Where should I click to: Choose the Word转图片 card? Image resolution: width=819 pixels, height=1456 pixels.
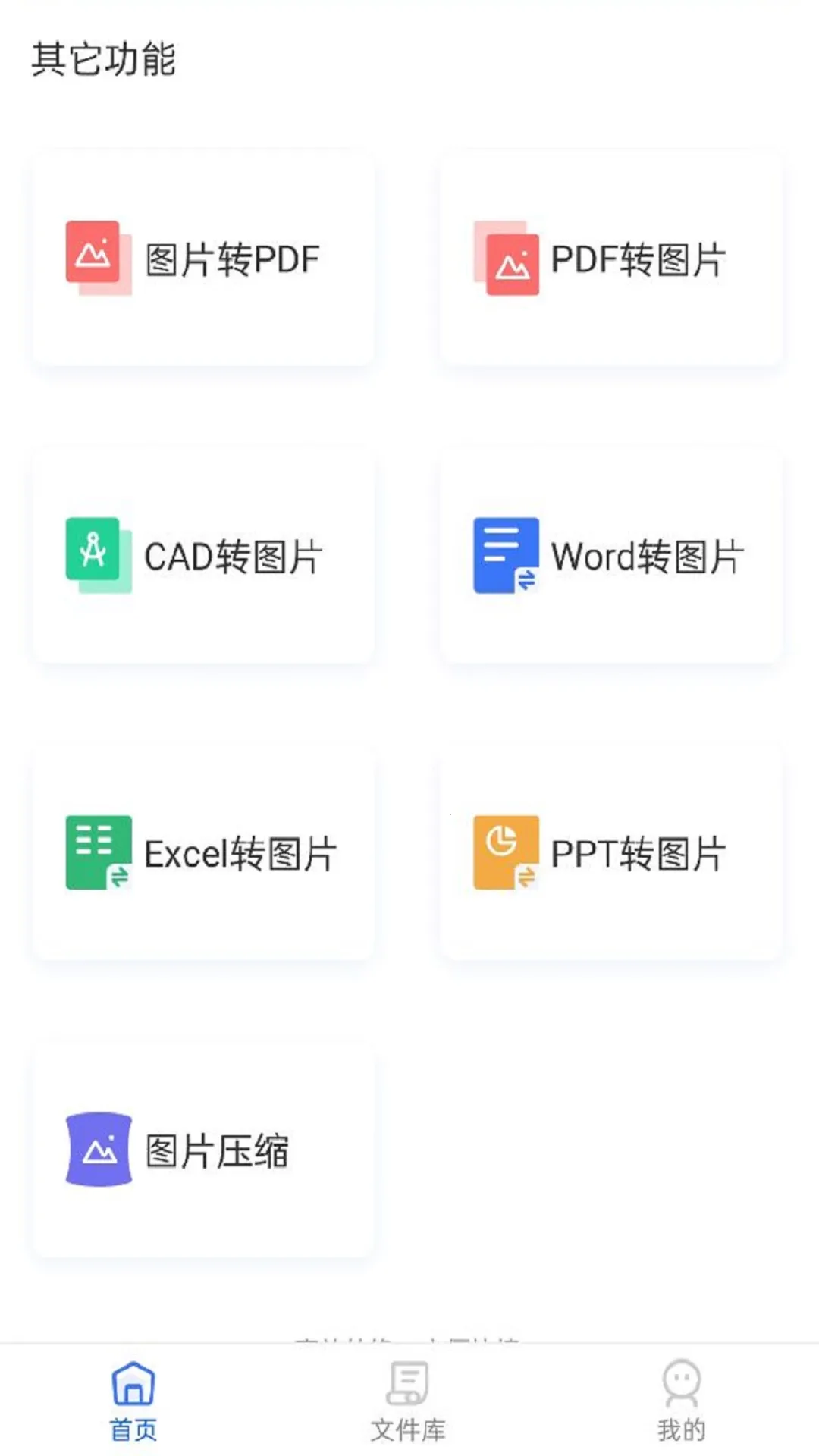tap(611, 556)
